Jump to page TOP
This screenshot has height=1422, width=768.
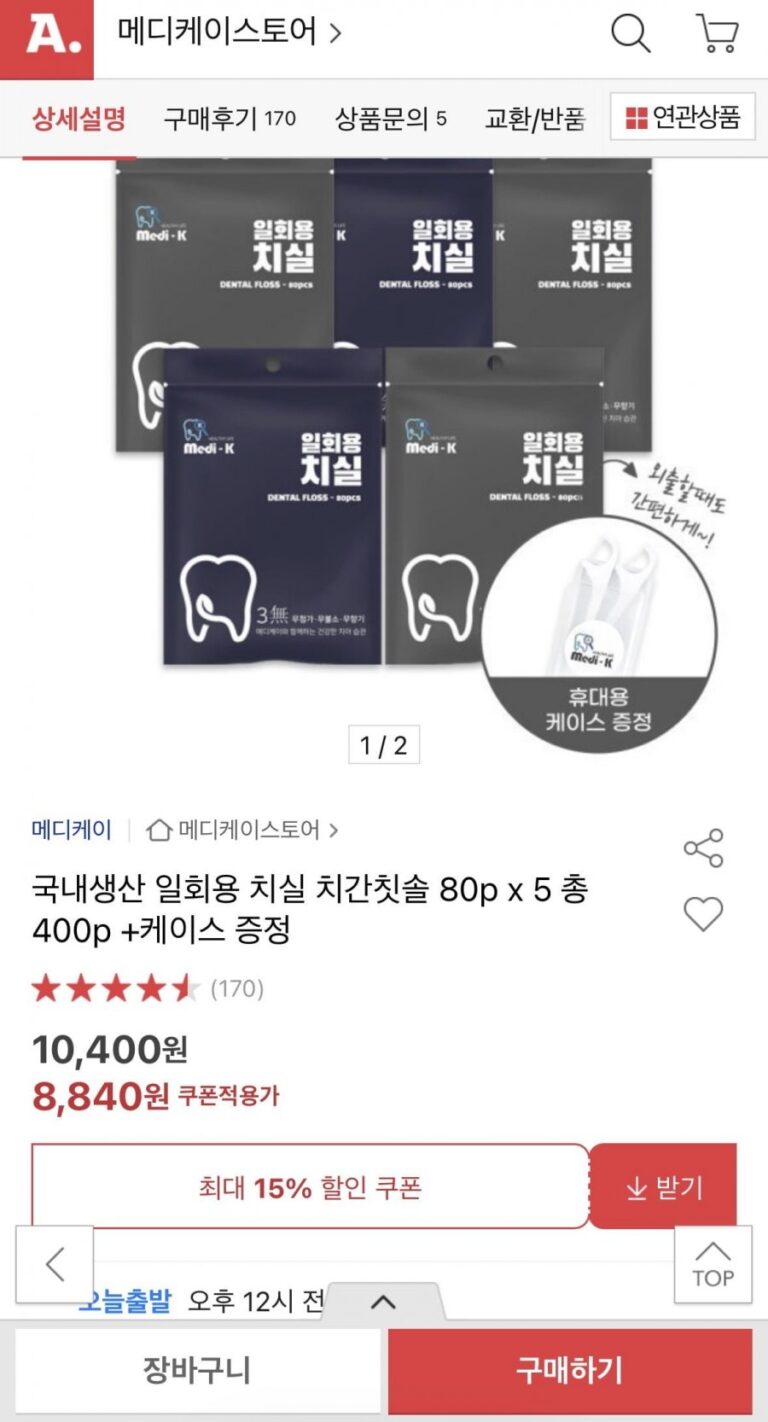(712, 1265)
